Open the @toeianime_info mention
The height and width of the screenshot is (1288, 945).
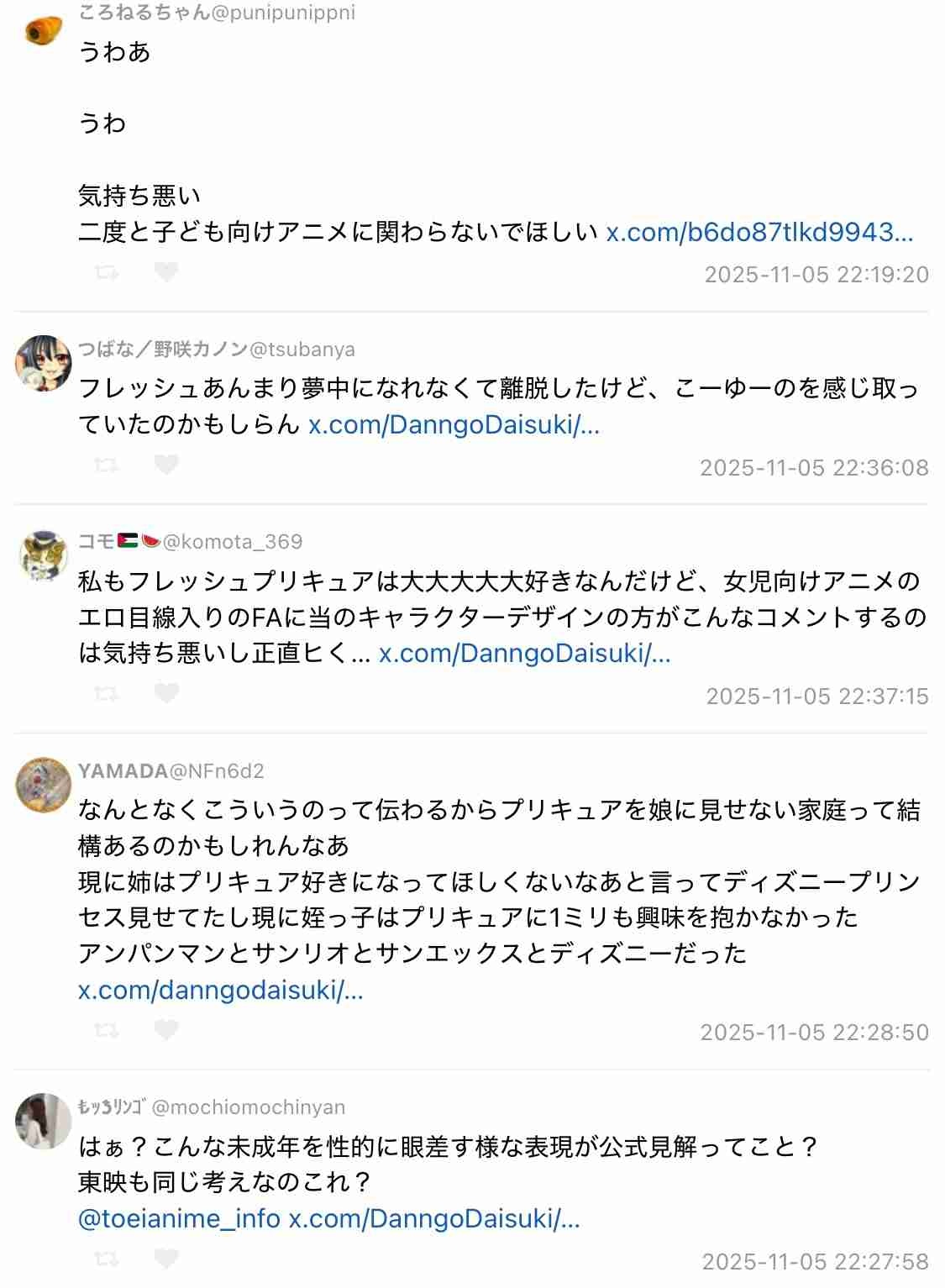coord(179,1219)
